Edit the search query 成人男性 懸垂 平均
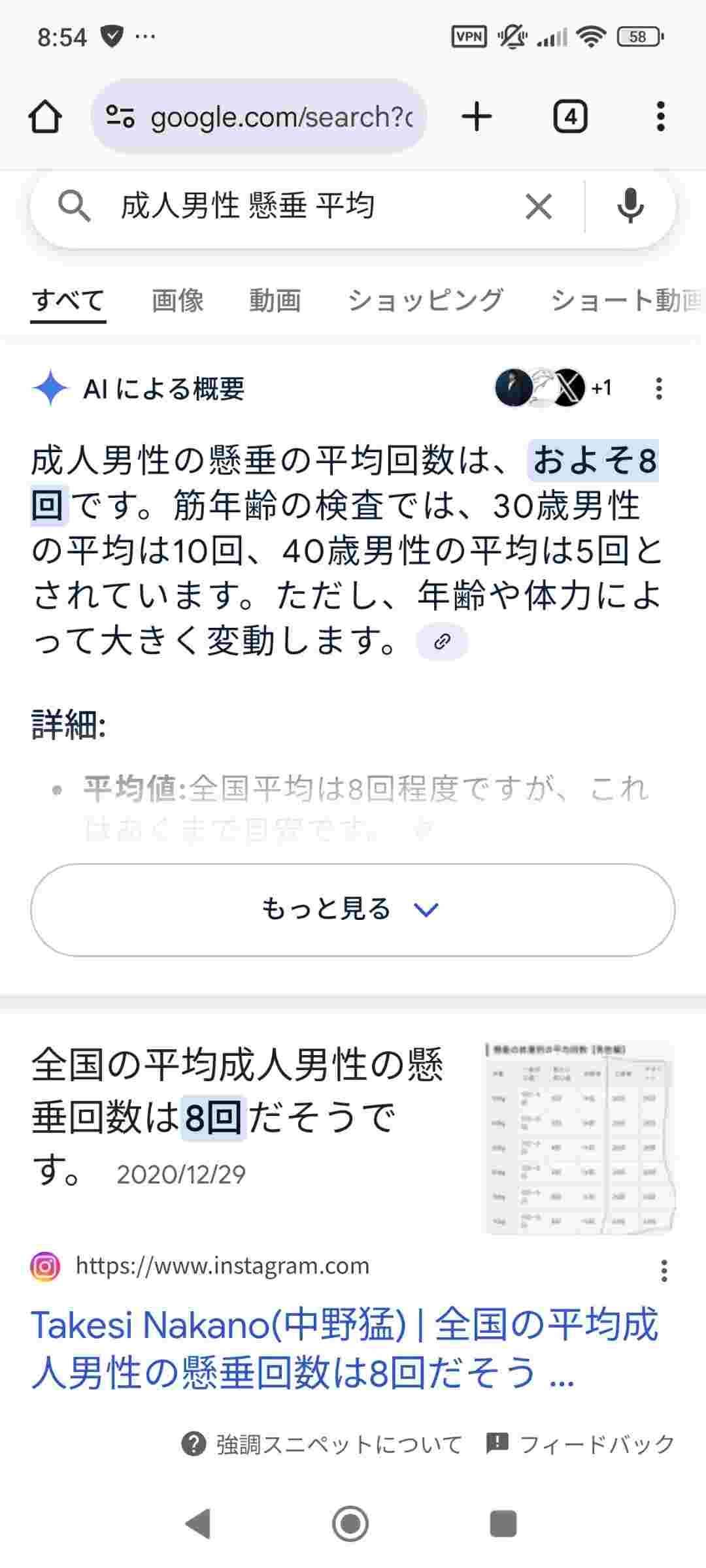 pos(294,206)
